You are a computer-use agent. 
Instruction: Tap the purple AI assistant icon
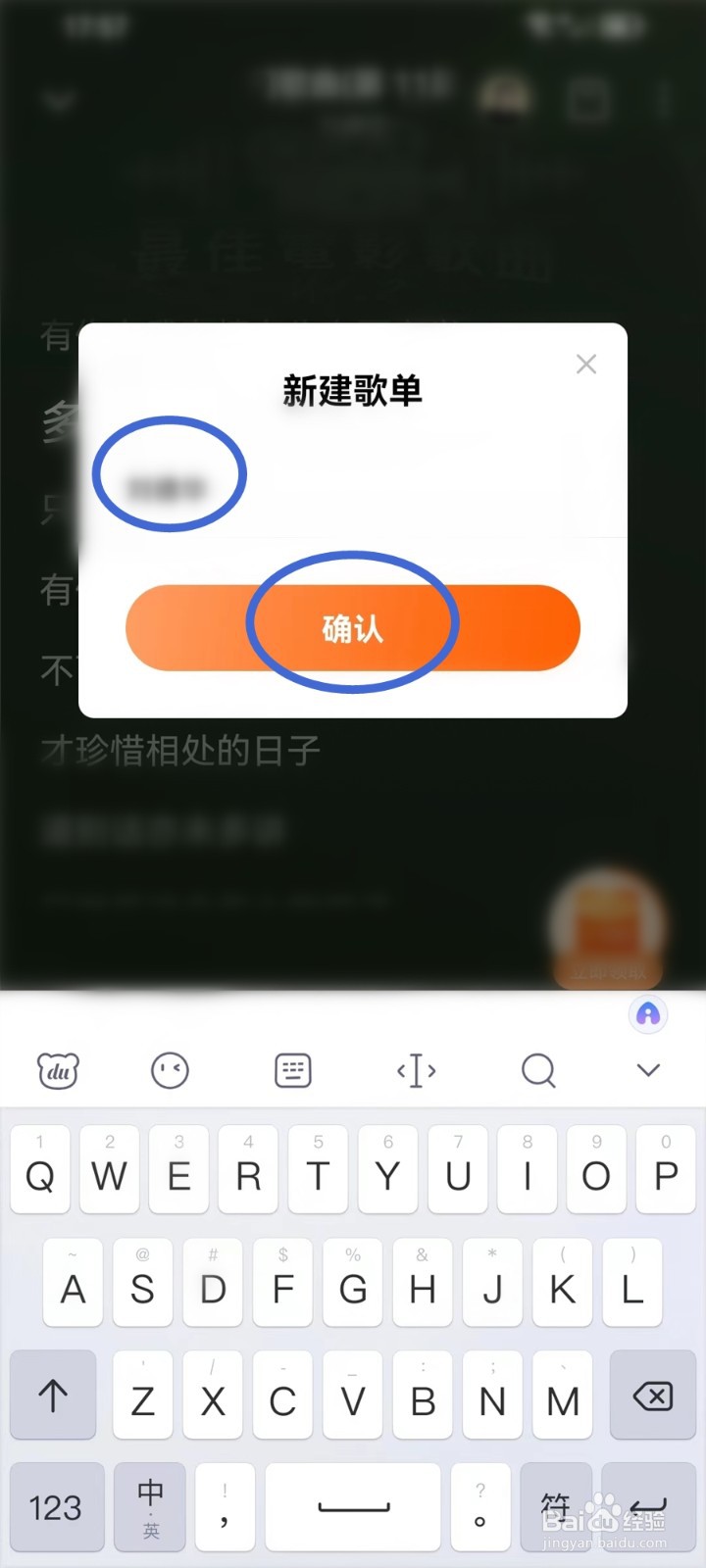pos(647,1014)
